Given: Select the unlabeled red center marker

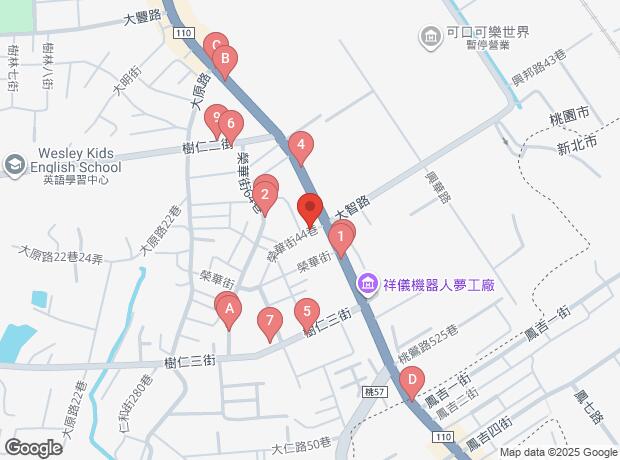Looking at the screenshot, I should tap(310, 208).
